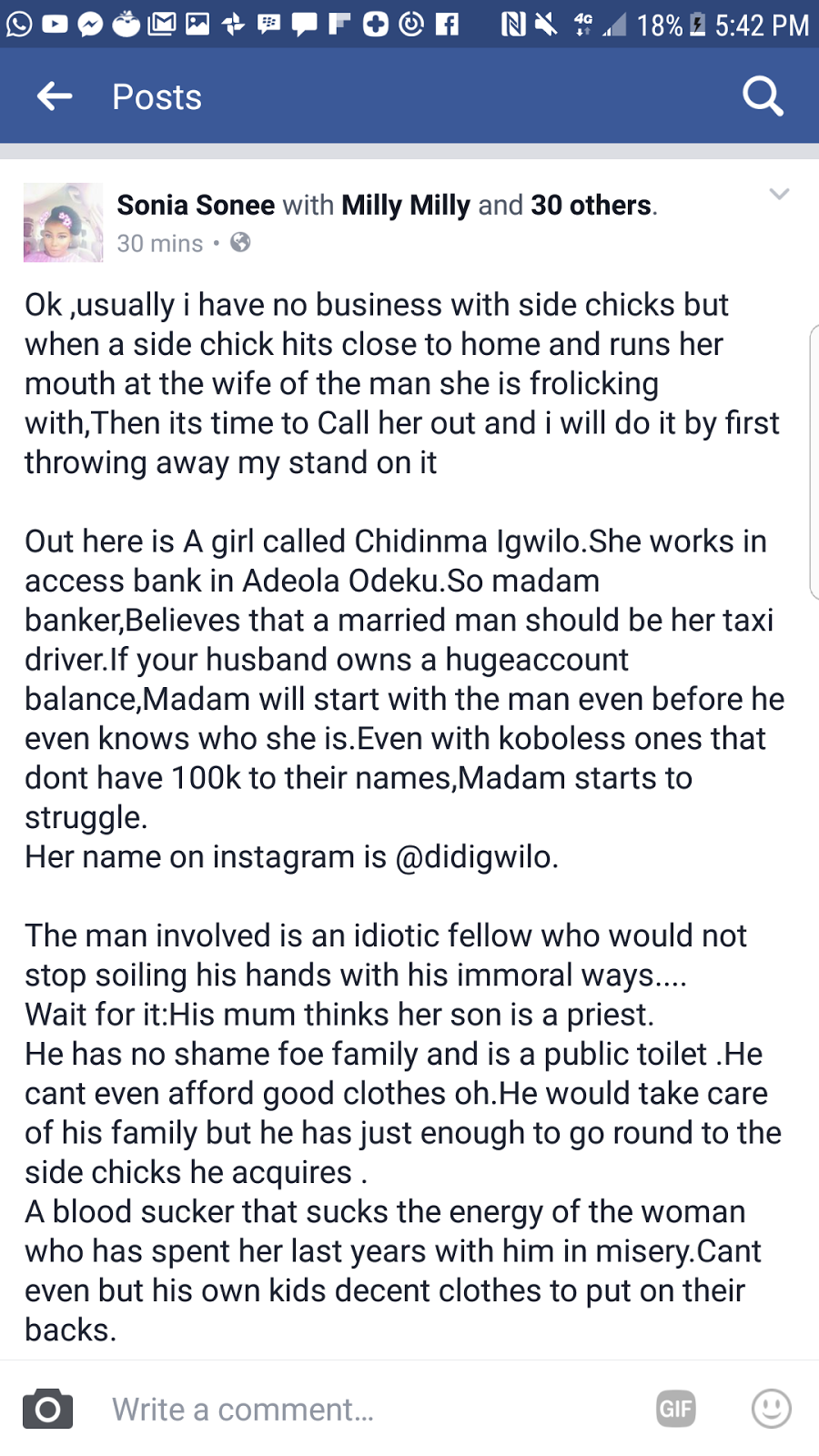This screenshot has height=1456, width=819.
Task: View the 30 others tagged
Action: coord(591,205)
